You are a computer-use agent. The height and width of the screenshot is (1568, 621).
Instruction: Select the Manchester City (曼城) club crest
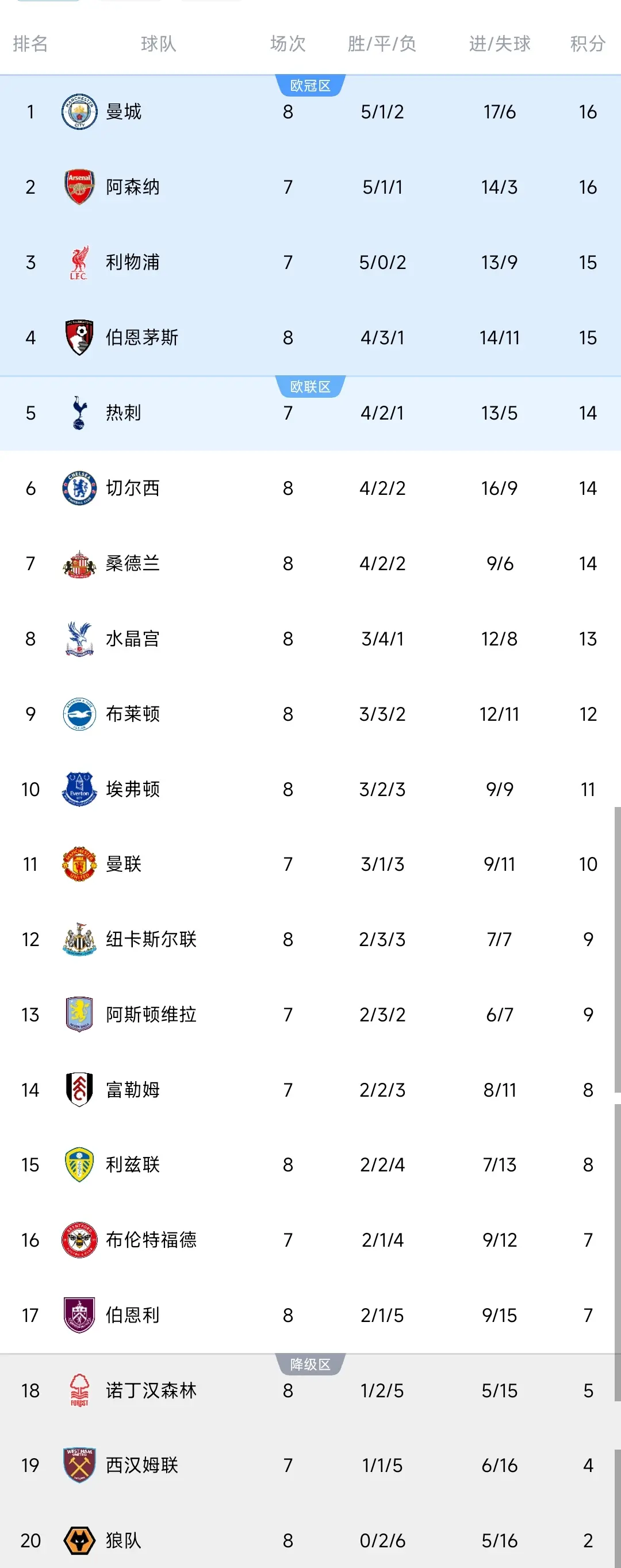79,112
